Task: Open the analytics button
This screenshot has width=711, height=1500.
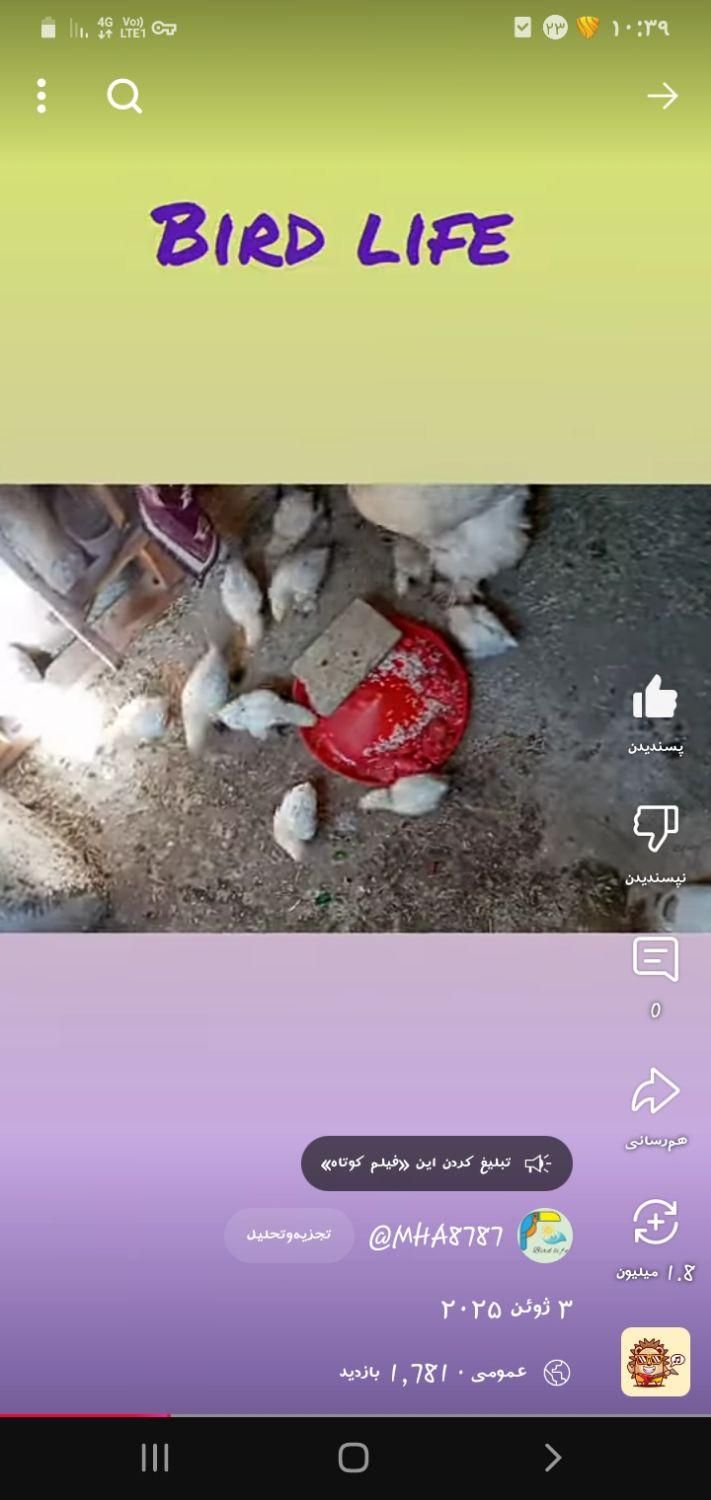Action: pyautogui.click(x=289, y=1235)
